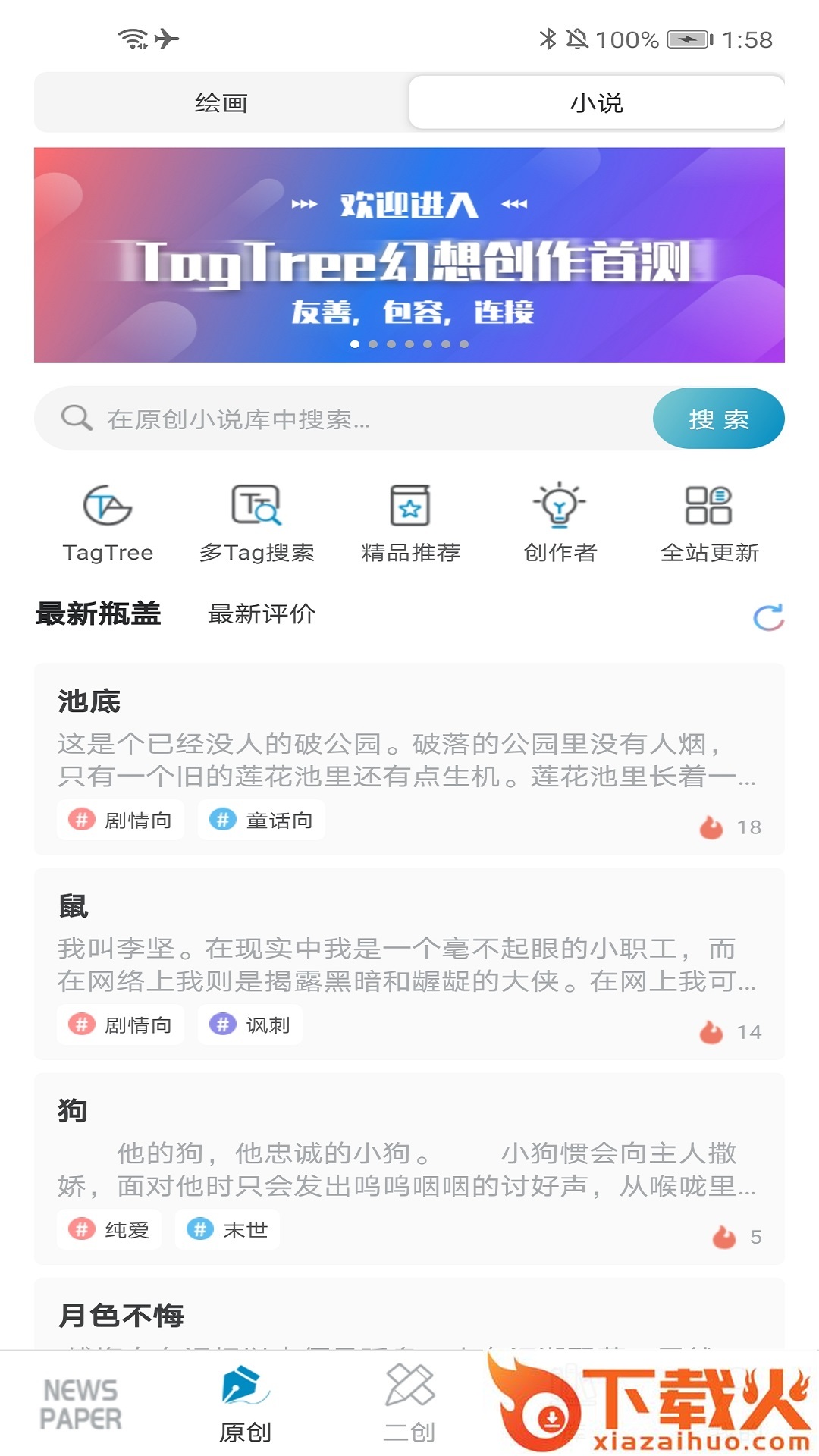The width and height of the screenshot is (819, 1456).
Task: Switch to the 最新评价 tab
Action: pos(262,614)
